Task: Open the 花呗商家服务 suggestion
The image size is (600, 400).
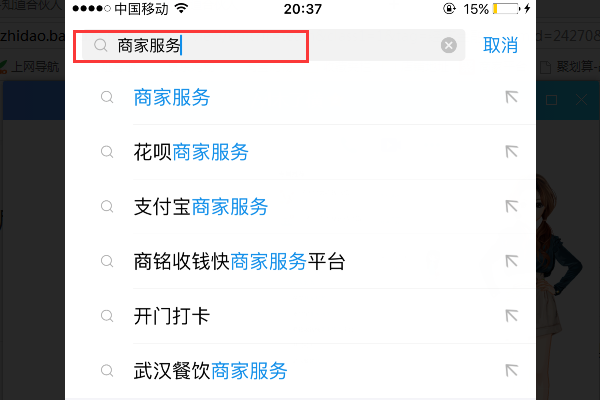Action: point(190,152)
